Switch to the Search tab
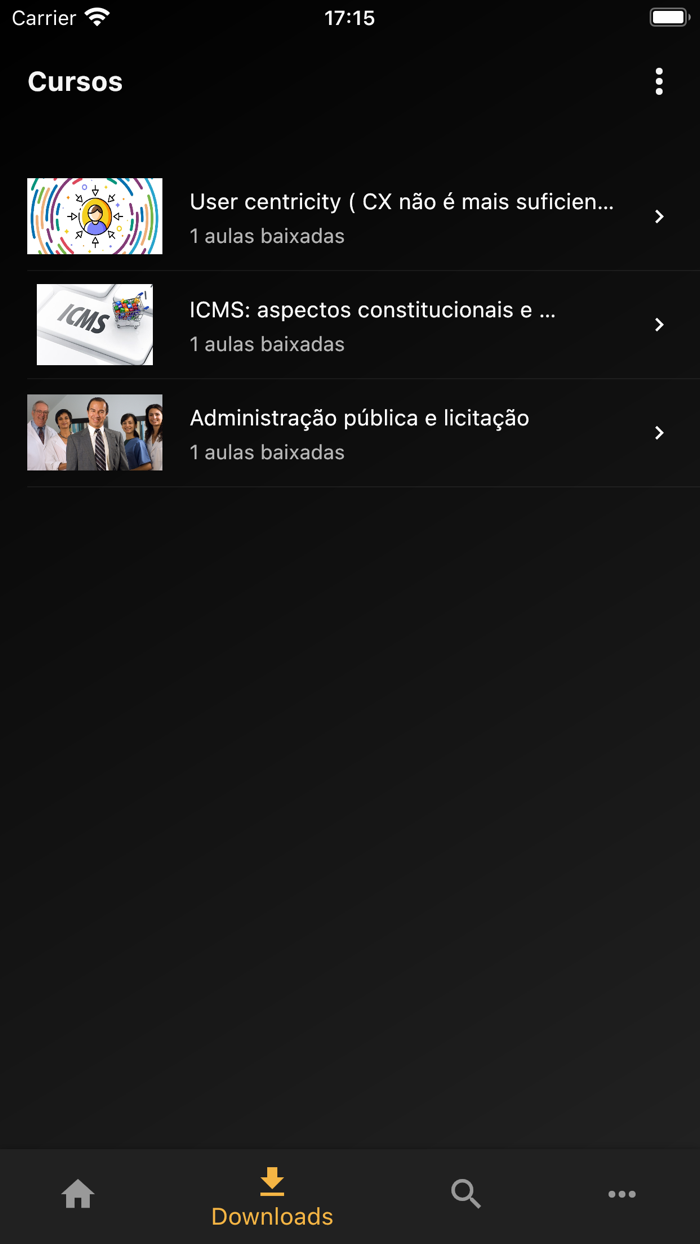700x1244 pixels. [466, 1194]
